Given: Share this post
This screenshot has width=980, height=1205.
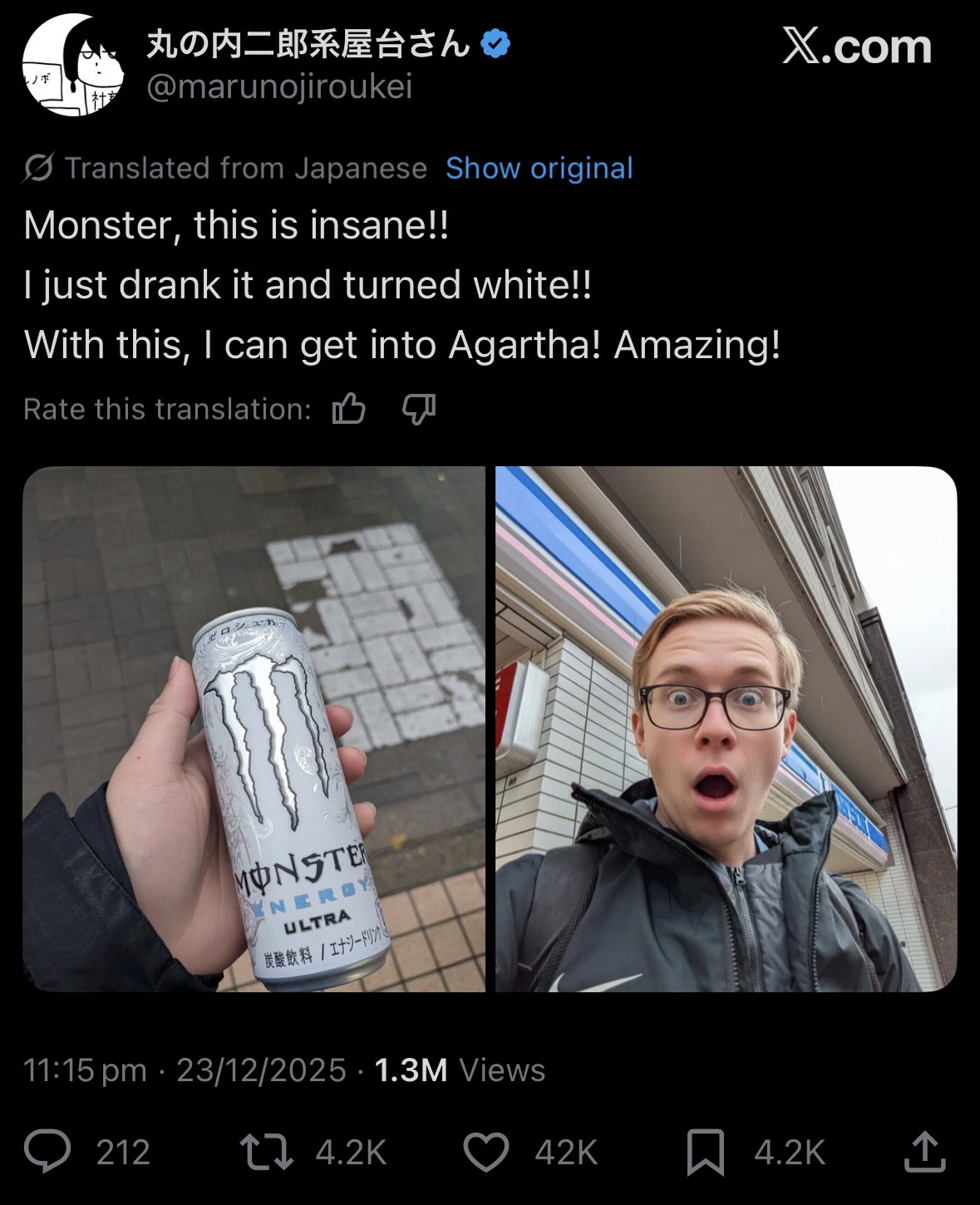Looking at the screenshot, I should (x=924, y=1152).
